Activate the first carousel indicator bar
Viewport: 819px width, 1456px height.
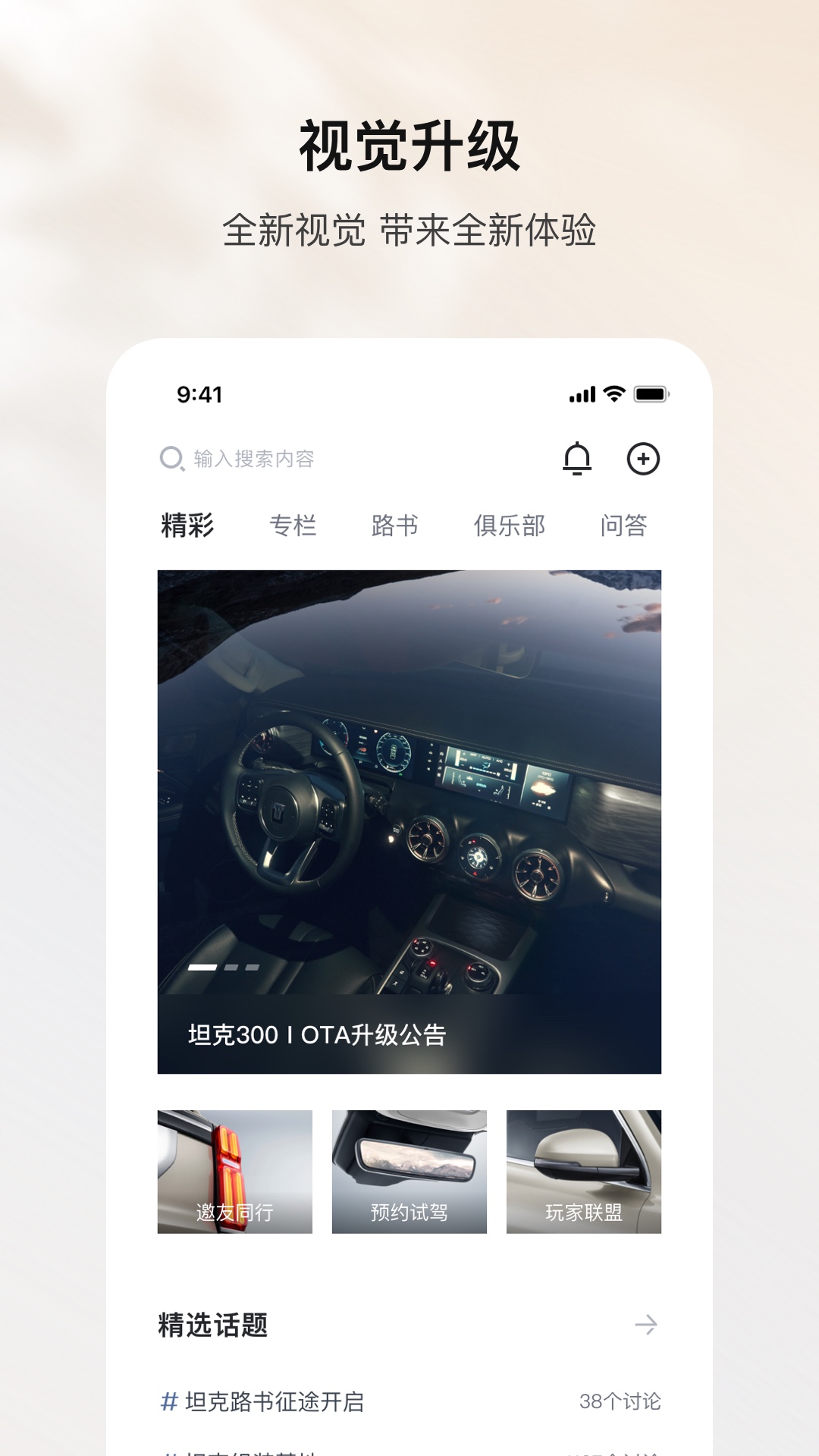pos(203,967)
